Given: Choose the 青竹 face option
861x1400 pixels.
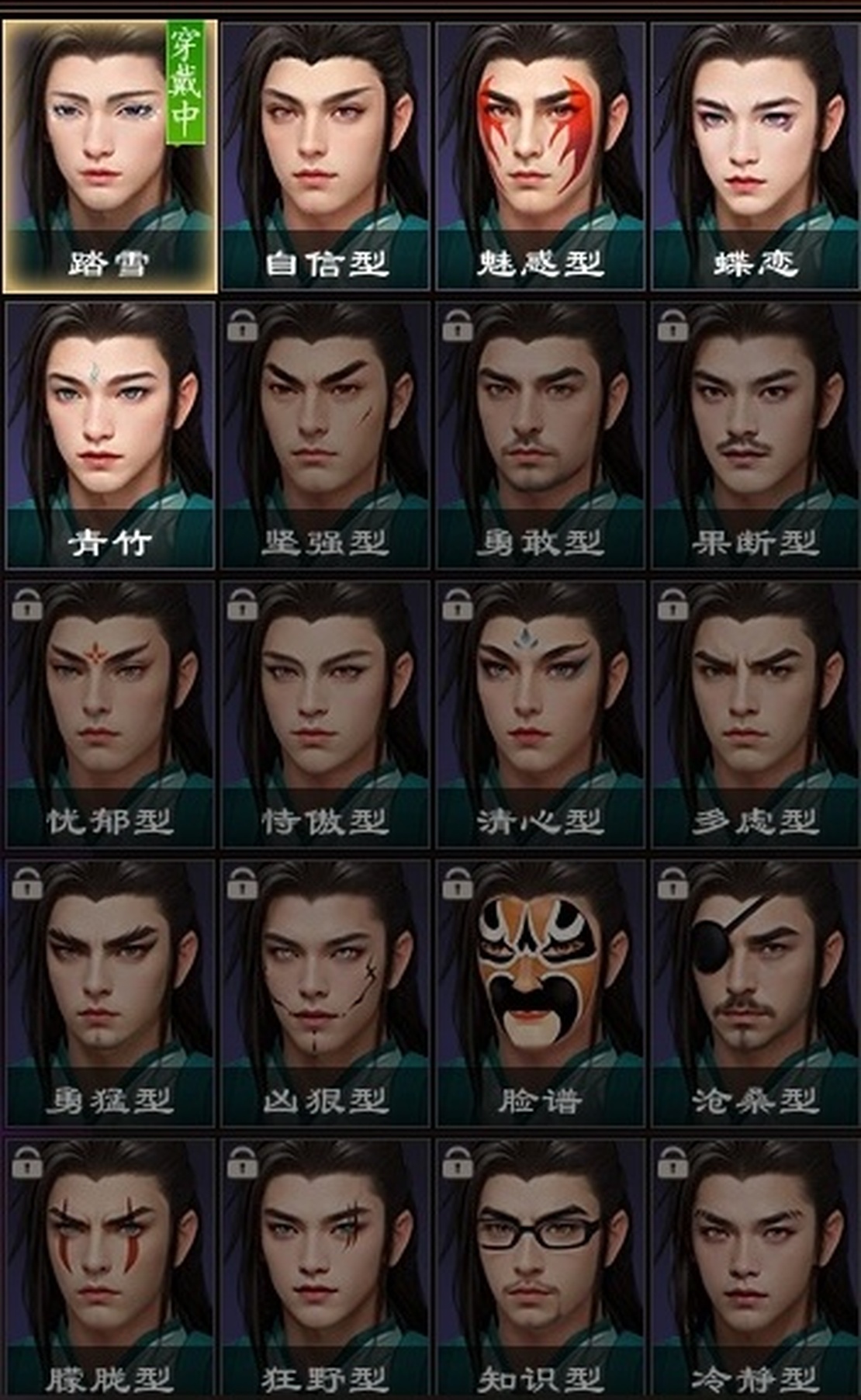Looking at the screenshot, I should coord(110,435).
